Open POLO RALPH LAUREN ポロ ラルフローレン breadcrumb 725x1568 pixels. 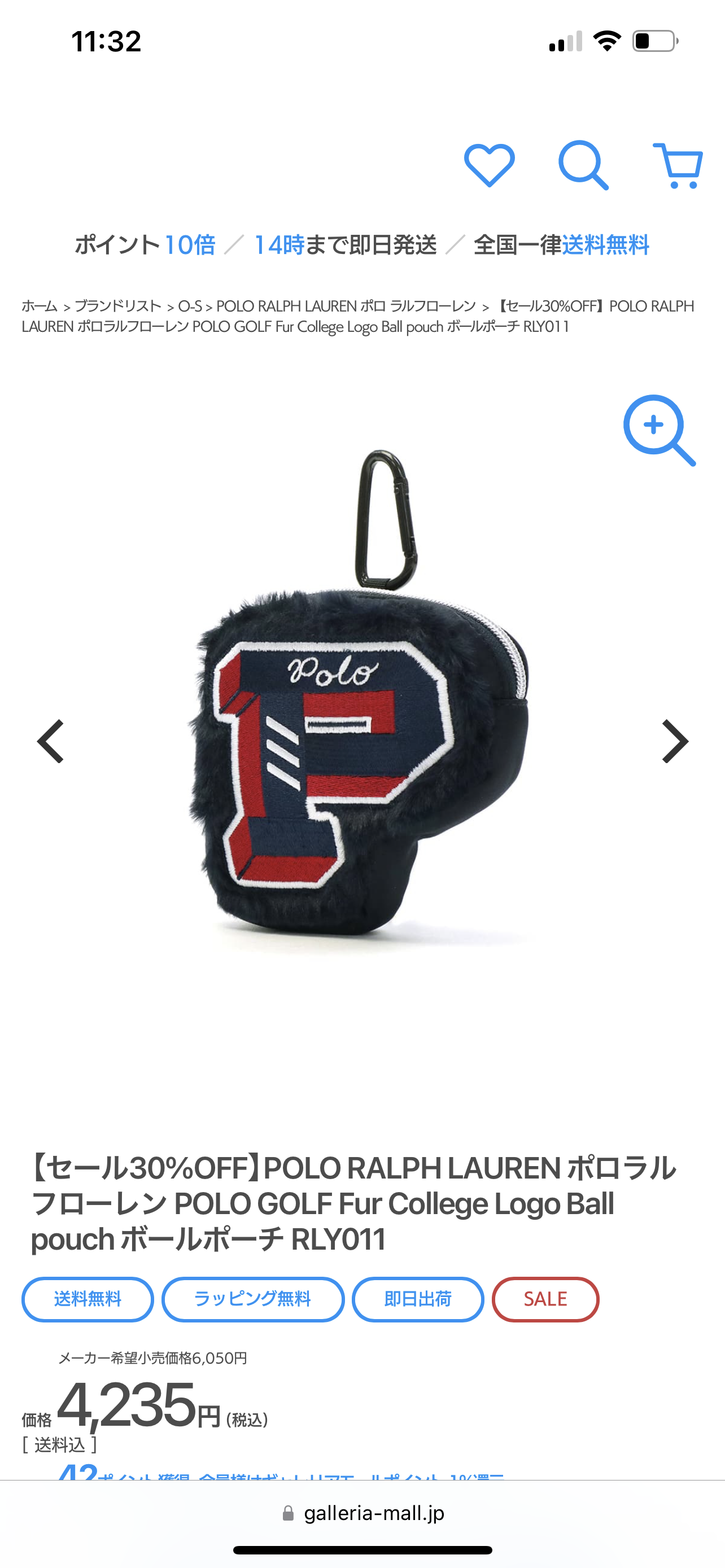pyautogui.click(x=346, y=306)
